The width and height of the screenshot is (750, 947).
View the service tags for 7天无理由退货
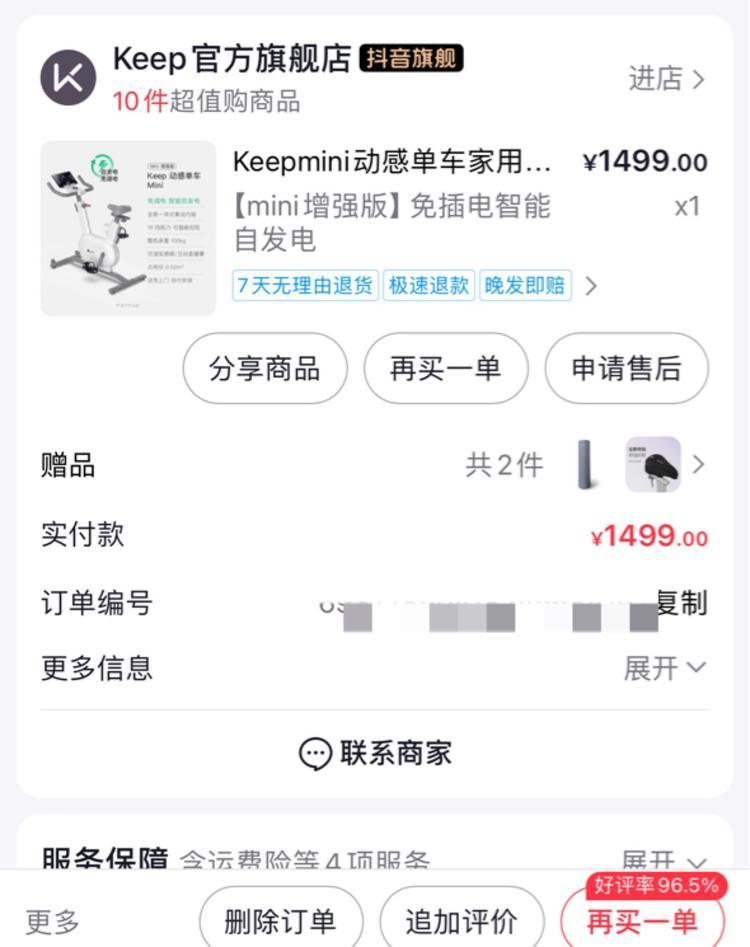click(x=305, y=286)
